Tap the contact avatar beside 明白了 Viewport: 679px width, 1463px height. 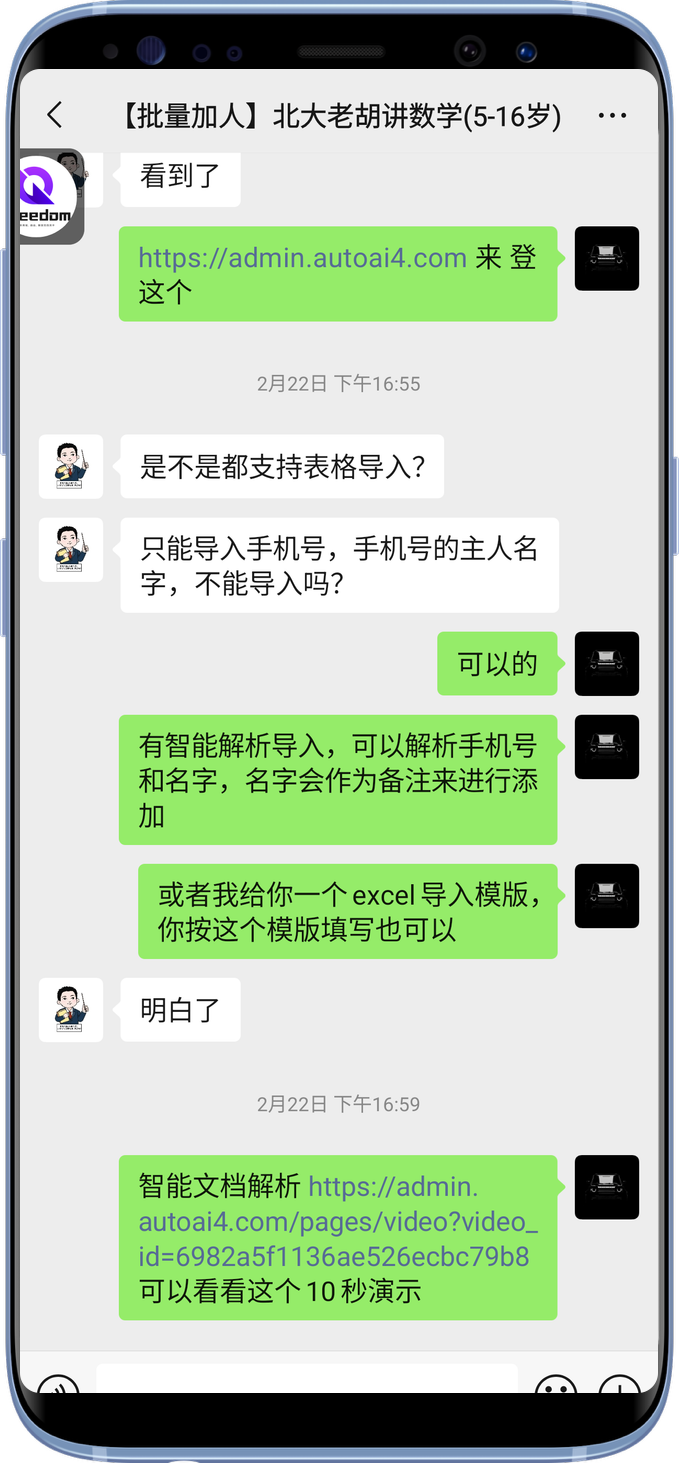coord(71,1010)
